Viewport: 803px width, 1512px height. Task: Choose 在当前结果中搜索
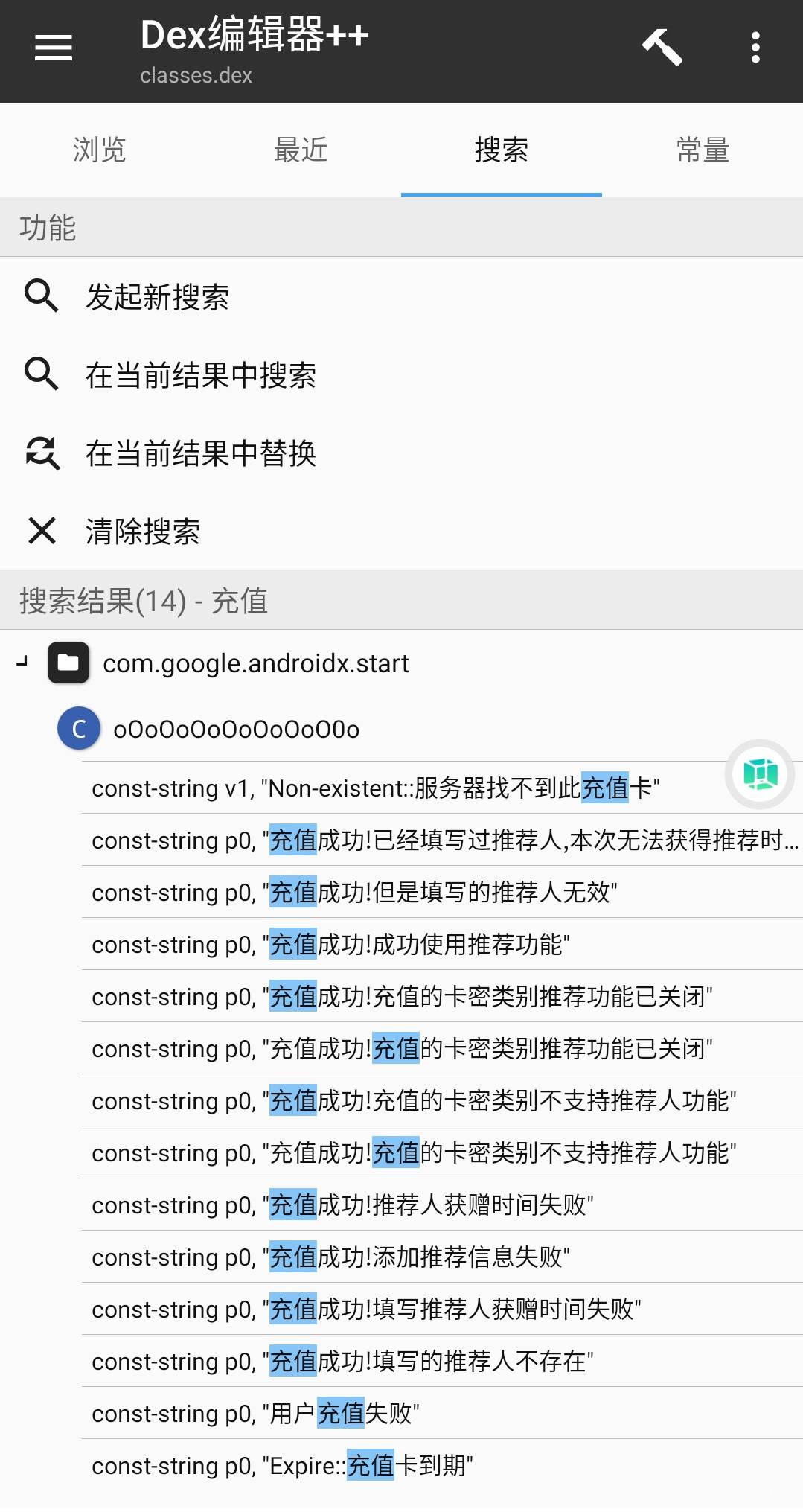coord(401,374)
